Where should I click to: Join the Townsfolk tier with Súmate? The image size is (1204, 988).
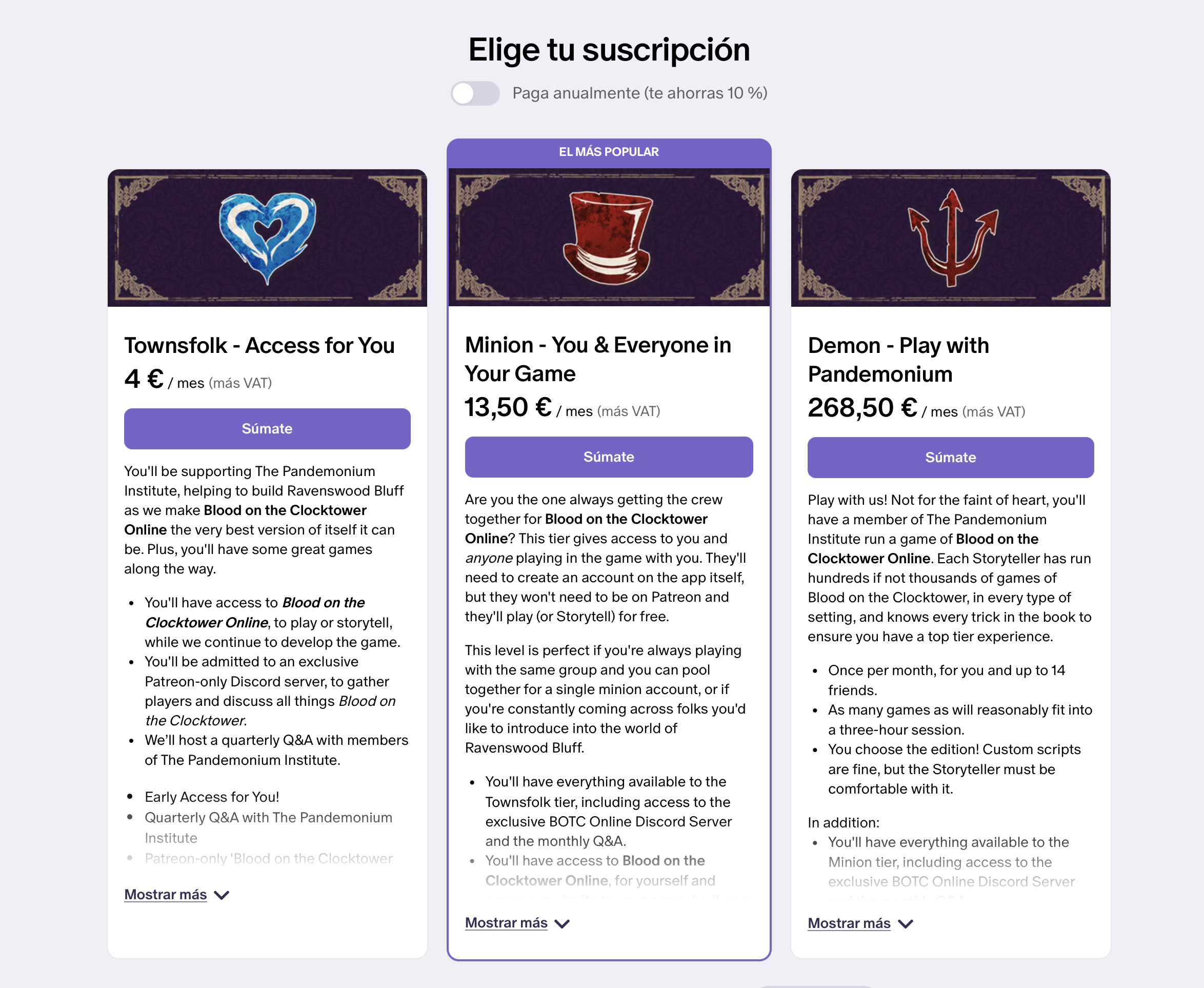coord(267,428)
